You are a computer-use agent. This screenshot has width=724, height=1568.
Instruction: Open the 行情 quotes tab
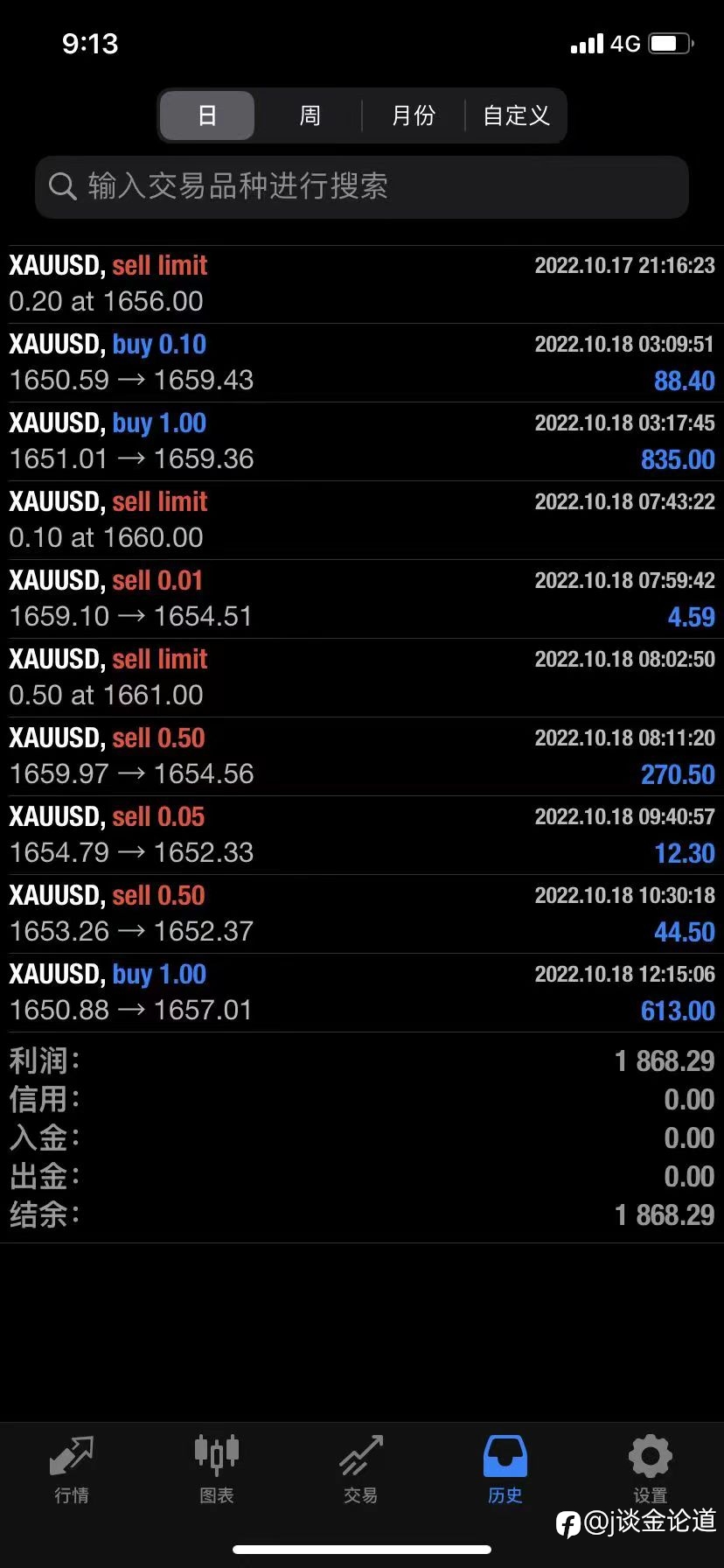tap(72, 1470)
